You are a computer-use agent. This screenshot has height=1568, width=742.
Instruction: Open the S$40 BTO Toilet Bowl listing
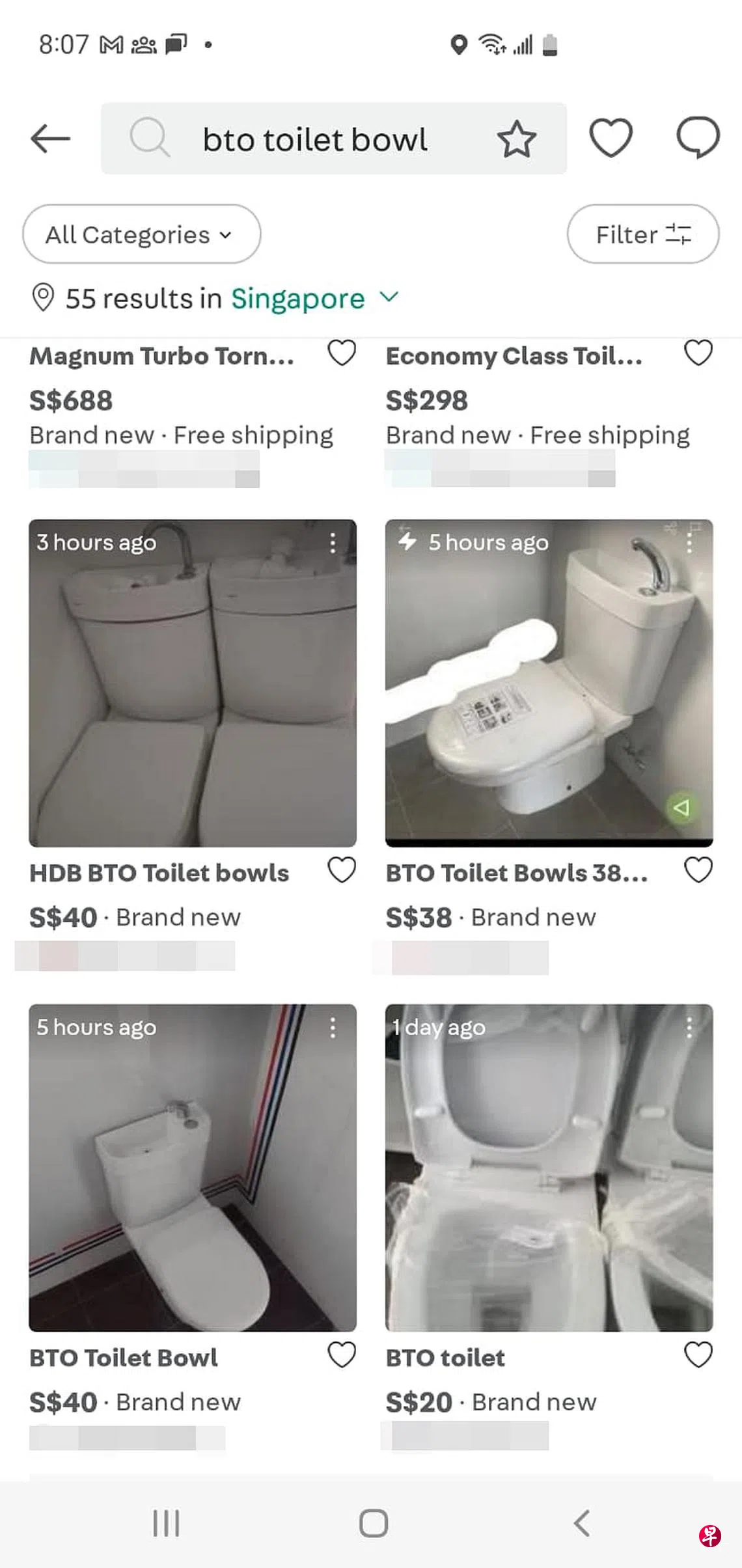[x=193, y=1168]
